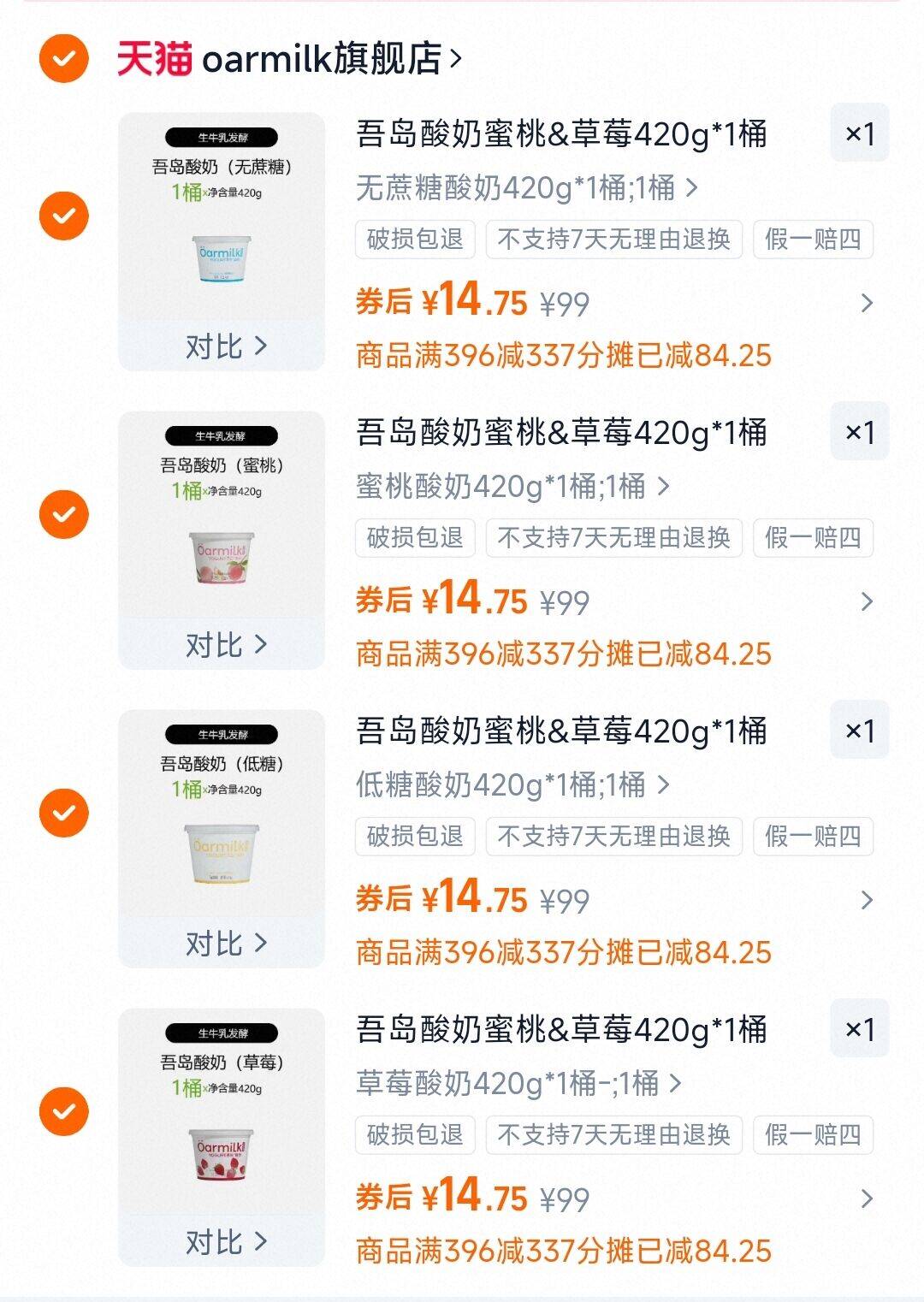
Task: Expand the price details for 草莓酸奶
Action: tap(866, 1198)
